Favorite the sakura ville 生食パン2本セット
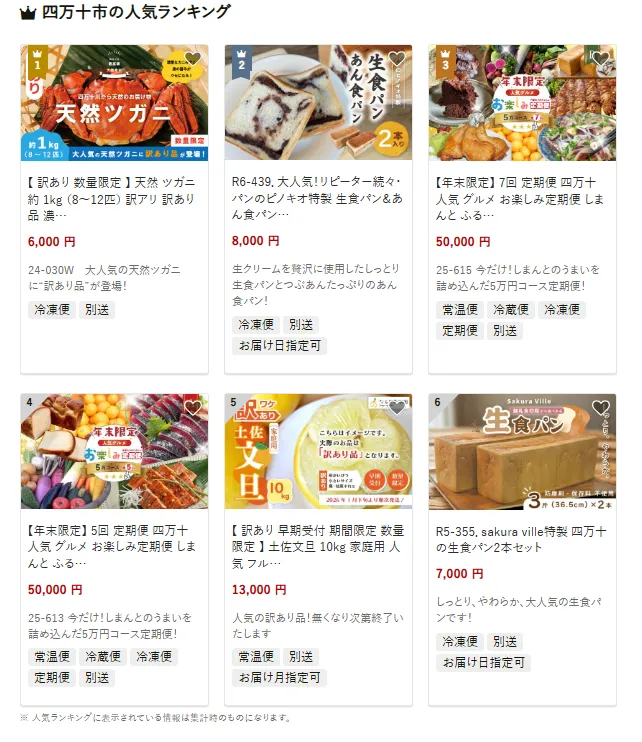 (601, 408)
